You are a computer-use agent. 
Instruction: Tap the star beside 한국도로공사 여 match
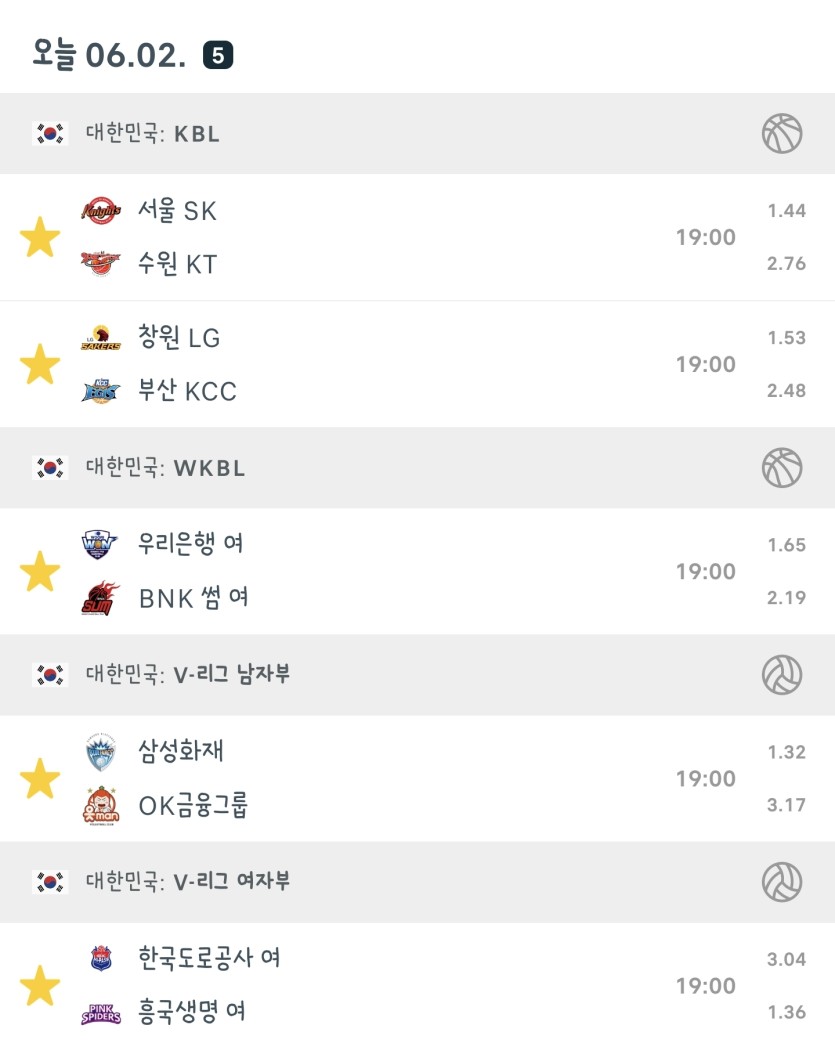click(x=40, y=986)
